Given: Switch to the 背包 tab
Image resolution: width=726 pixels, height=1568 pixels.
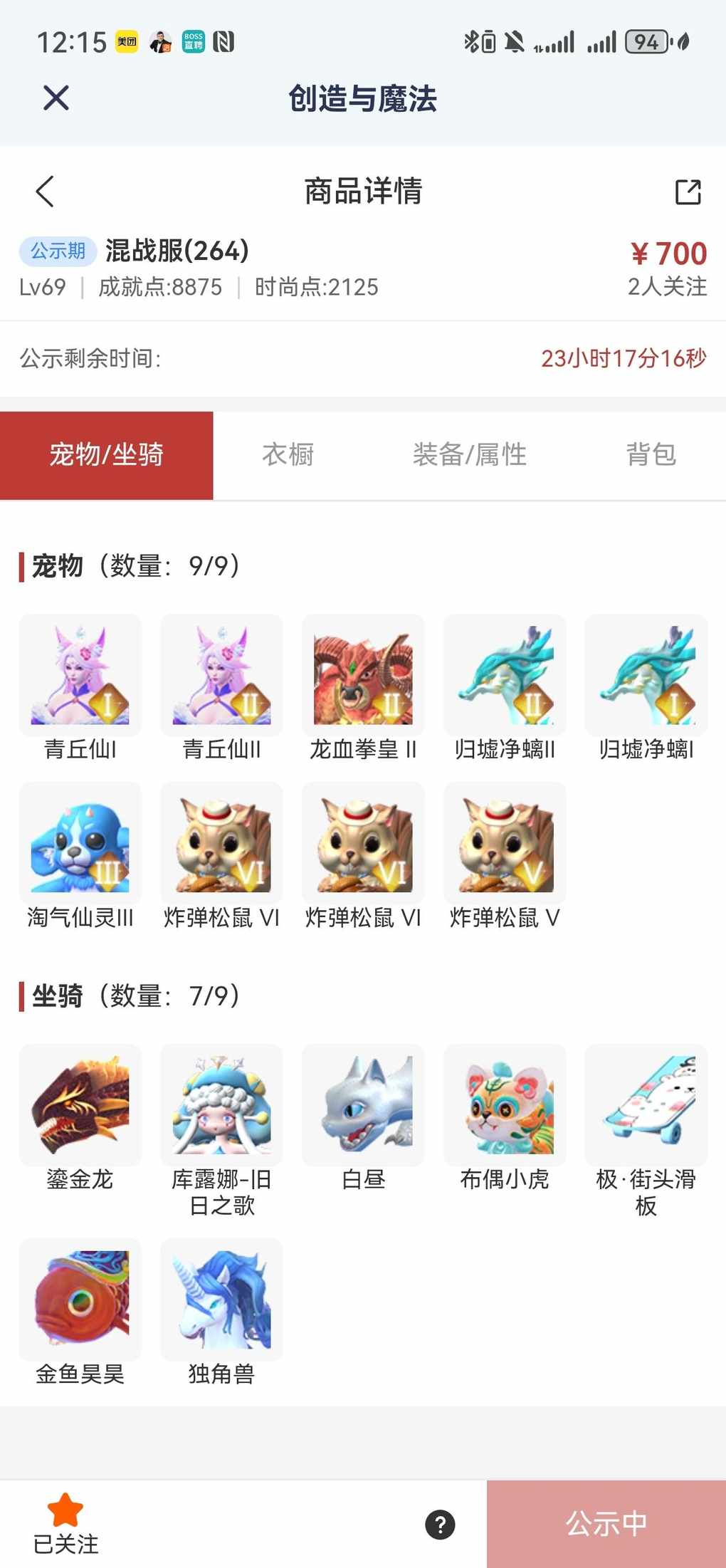Looking at the screenshot, I should coord(651,454).
